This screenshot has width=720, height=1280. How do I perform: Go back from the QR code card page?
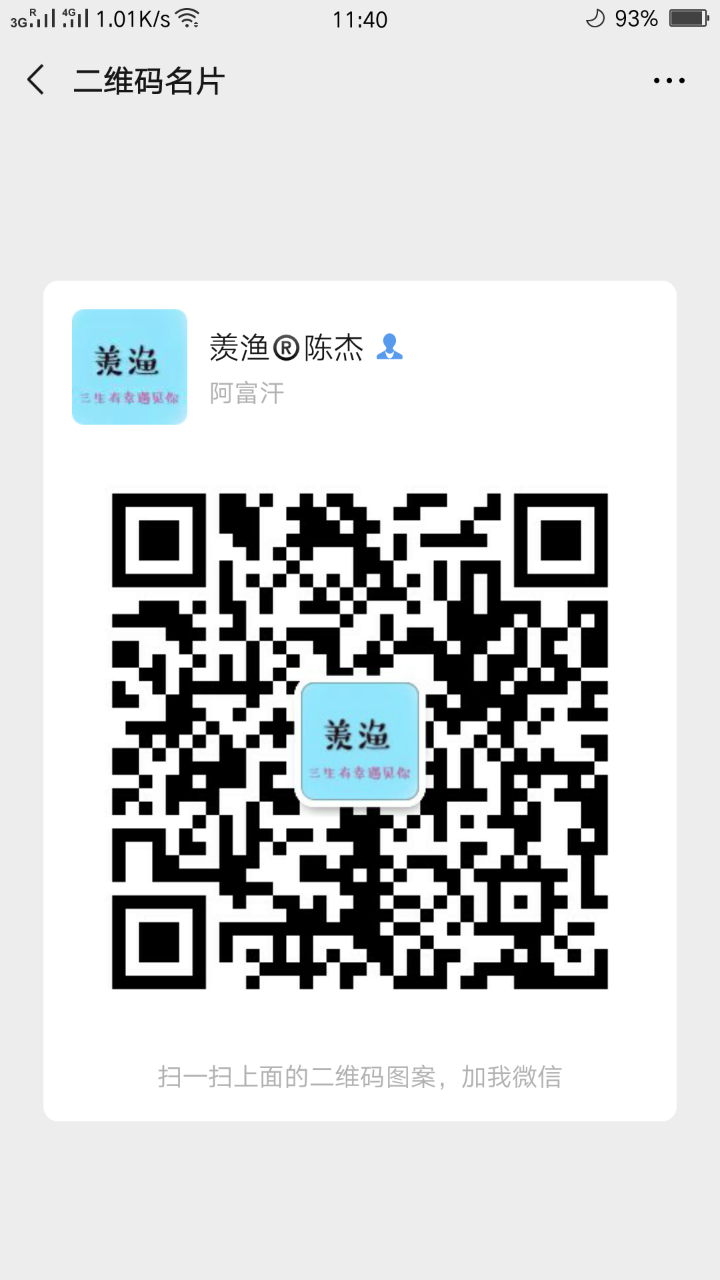tap(36, 80)
